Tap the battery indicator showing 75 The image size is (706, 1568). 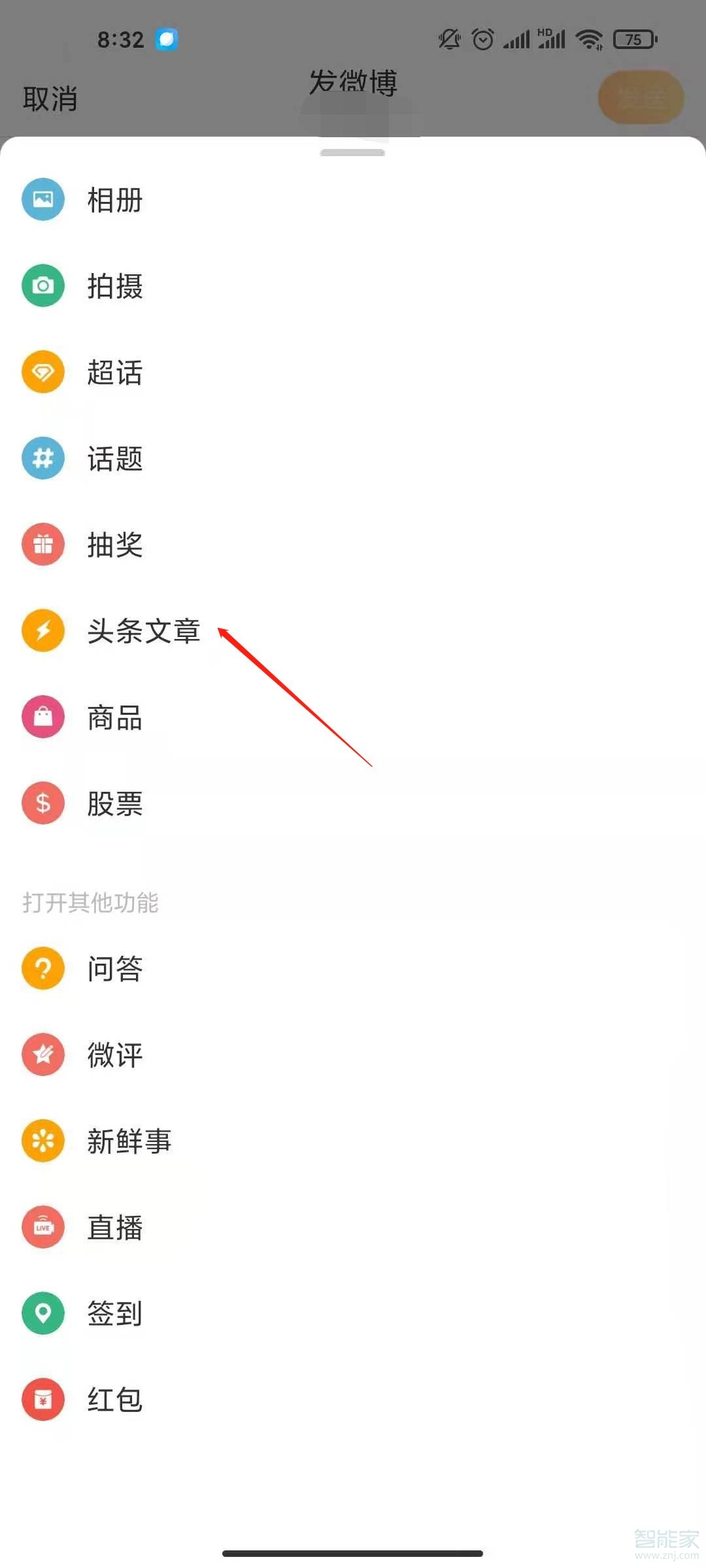[x=634, y=39]
